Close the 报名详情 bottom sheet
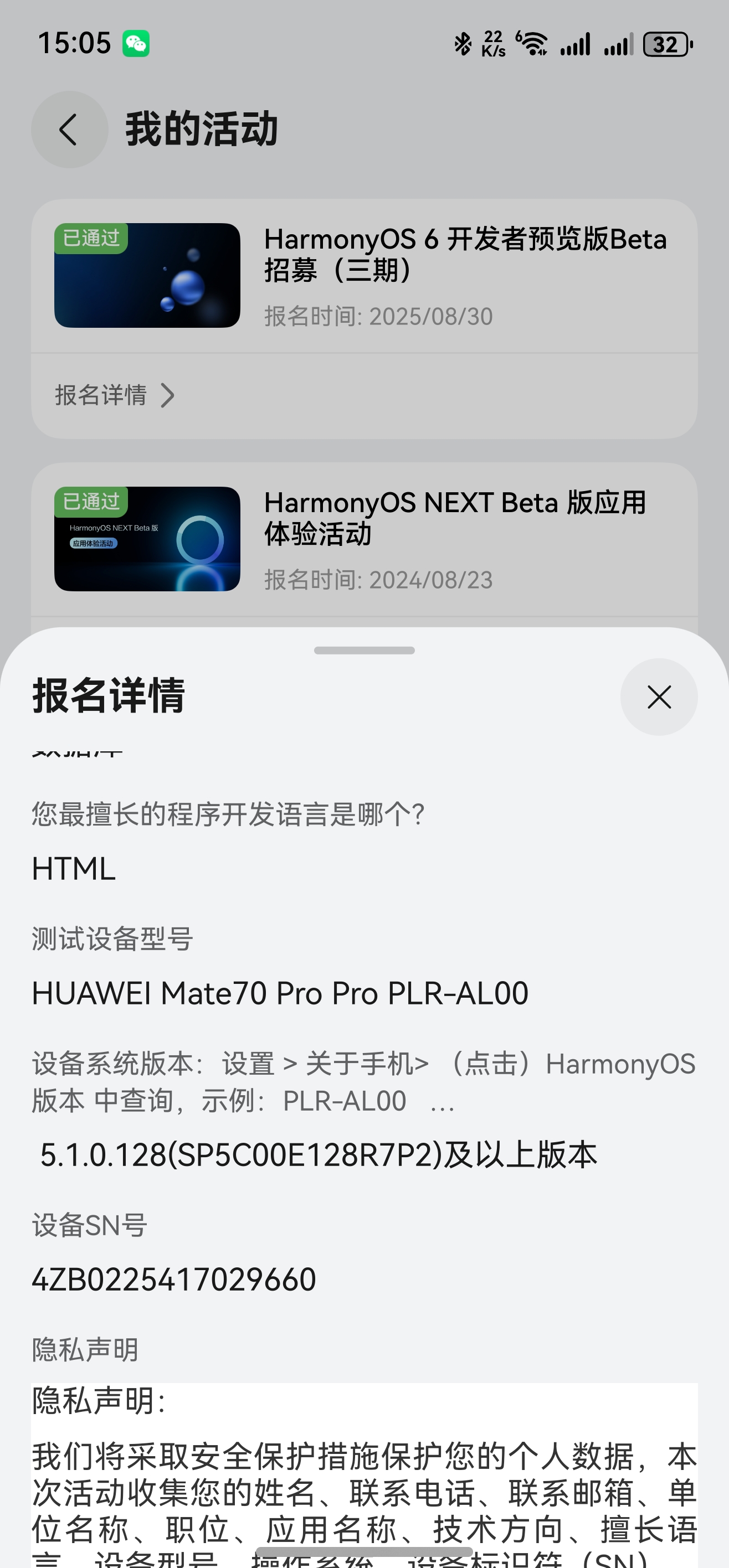The image size is (729, 1568). pyautogui.click(x=658, y=697)
